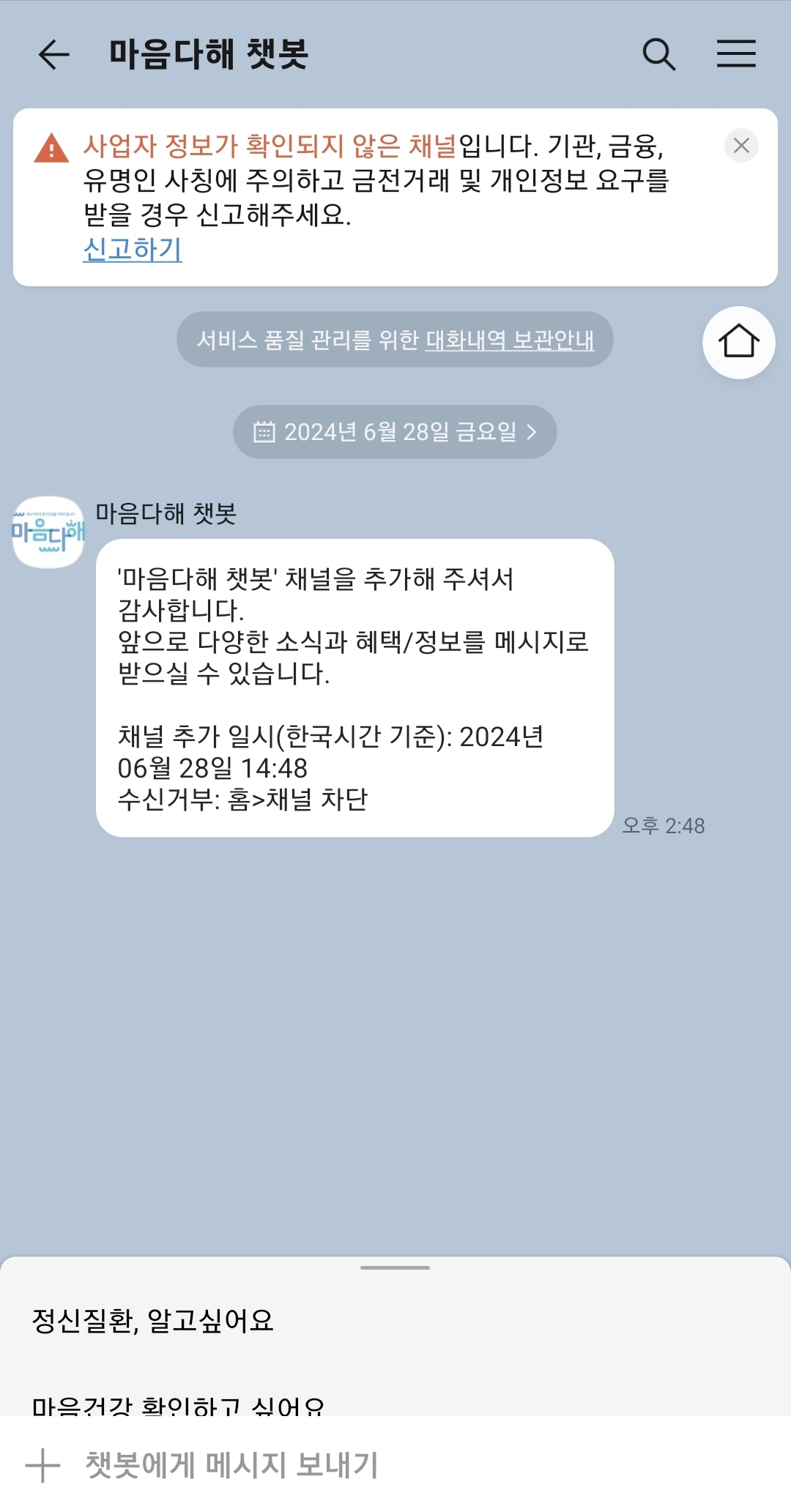Open the date picker for 2024년 6월 28일
The height and width of the screenshot is (1512, 791).
tap(395, 432)
